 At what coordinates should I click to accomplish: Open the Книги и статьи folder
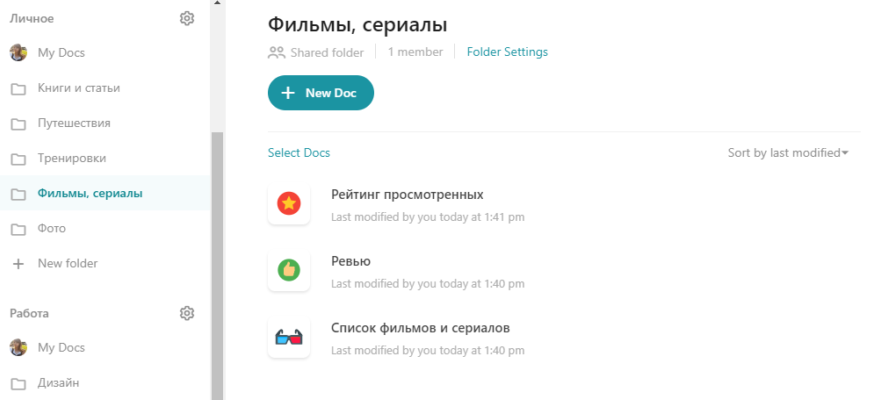[x=78, y=88]
